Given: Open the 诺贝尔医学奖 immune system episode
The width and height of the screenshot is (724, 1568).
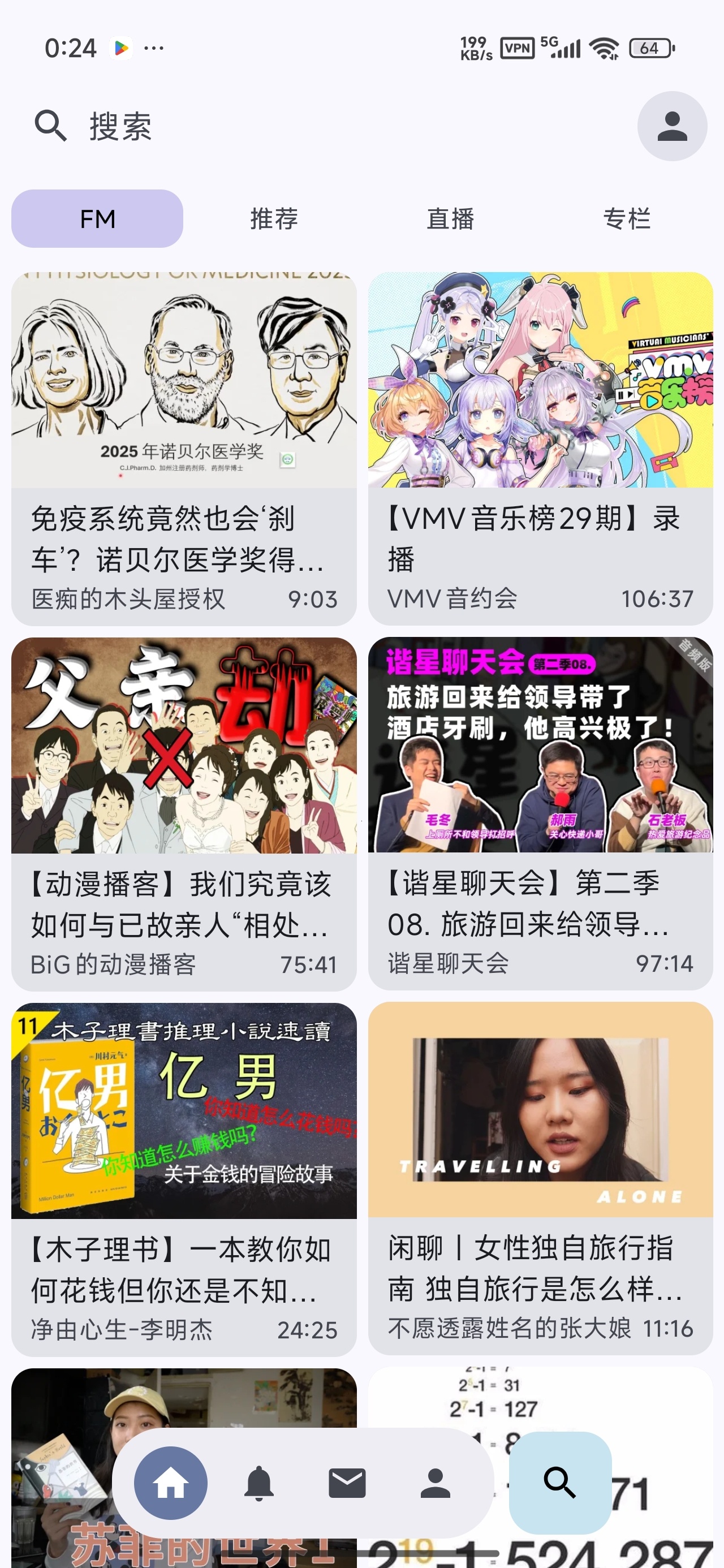Looking at the screenshot, I should pos(184,449).
